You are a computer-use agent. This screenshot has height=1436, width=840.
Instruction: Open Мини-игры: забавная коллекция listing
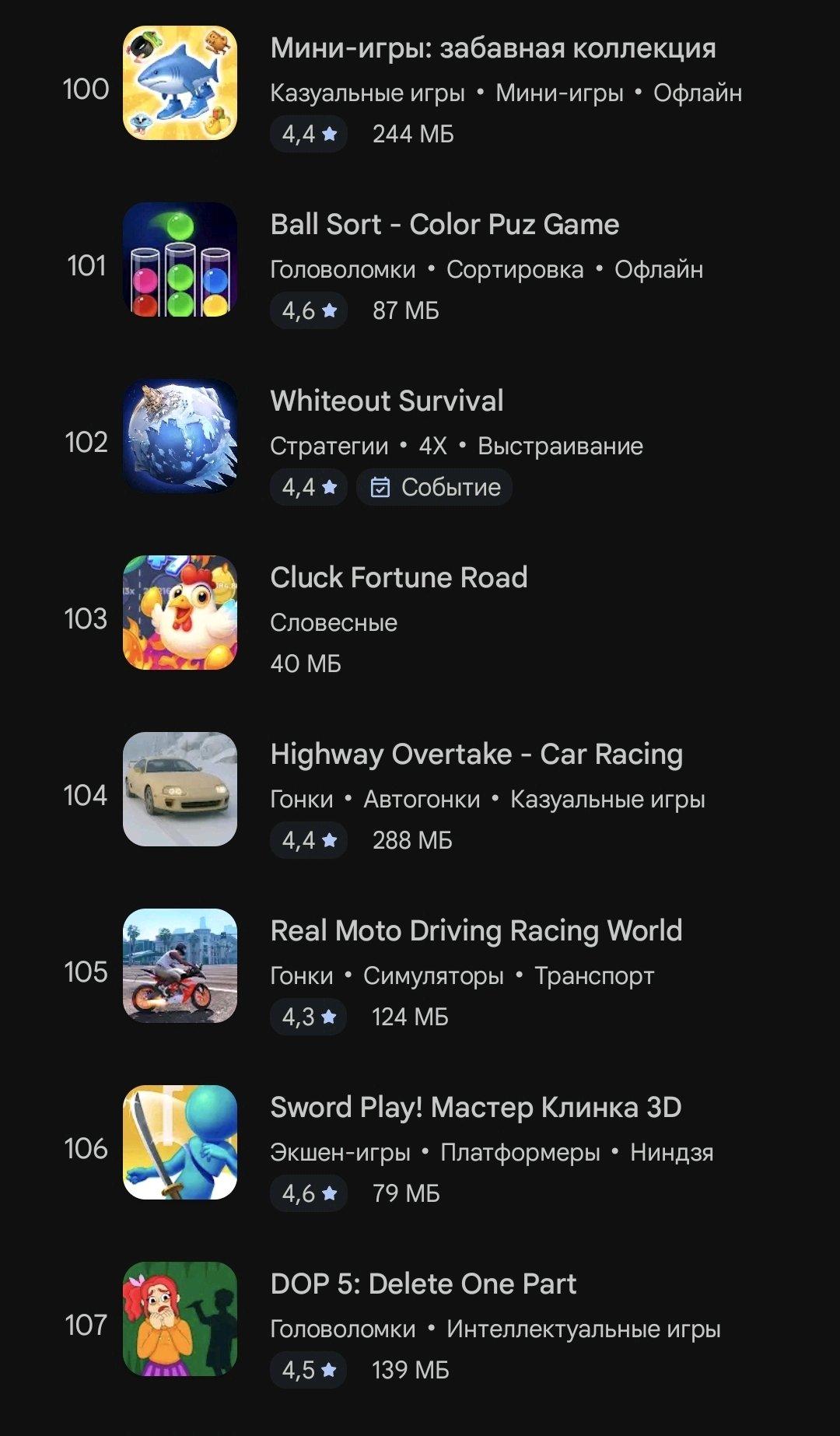point(492,49)
